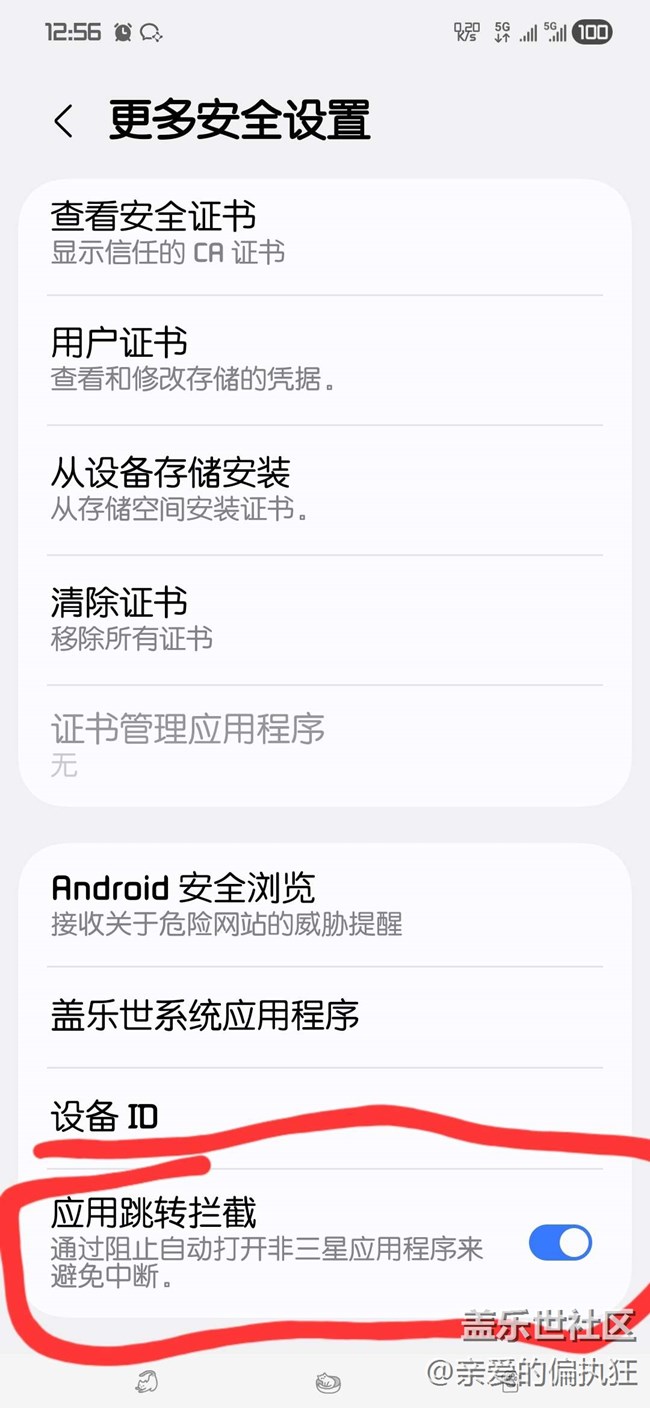Go back from More security settings

(64, 122)
